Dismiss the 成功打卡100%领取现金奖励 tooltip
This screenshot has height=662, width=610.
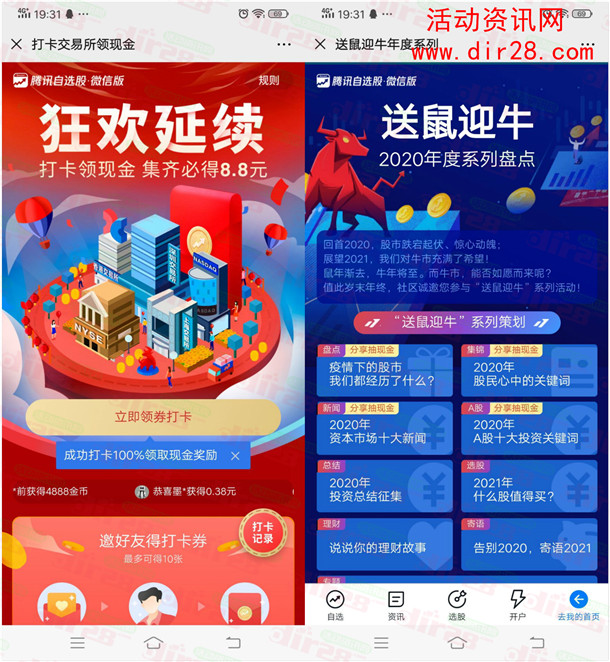click(235, 456)
